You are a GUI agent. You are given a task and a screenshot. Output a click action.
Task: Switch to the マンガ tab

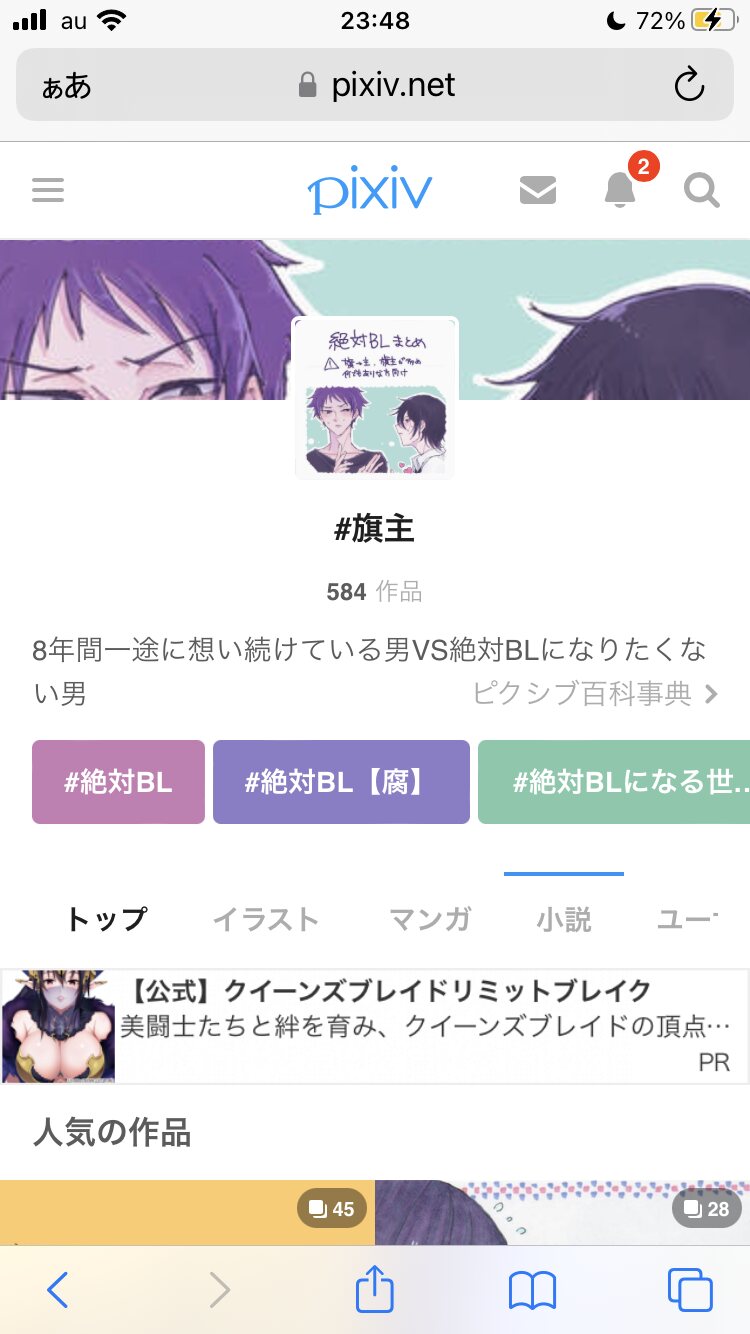430,919
